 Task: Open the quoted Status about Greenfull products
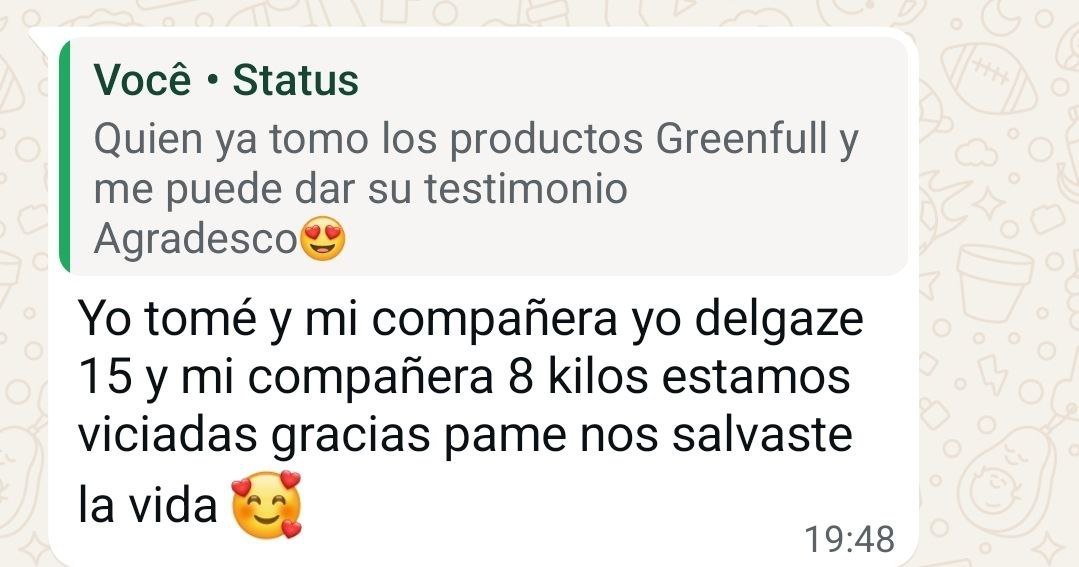coord(480,160)
